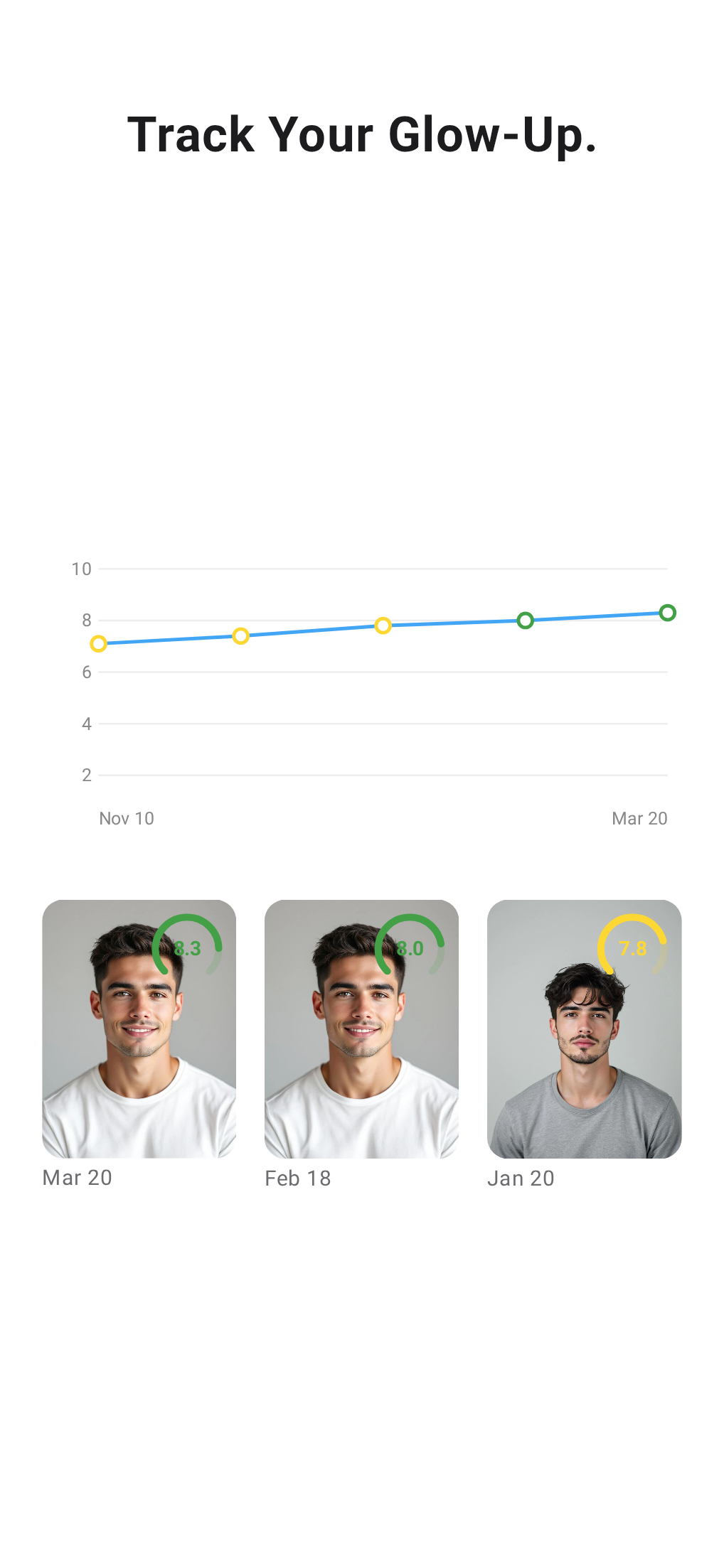Tap the 8.0 score gauge on Feb 18 photo
The image size is (724, 1568).
409,947
